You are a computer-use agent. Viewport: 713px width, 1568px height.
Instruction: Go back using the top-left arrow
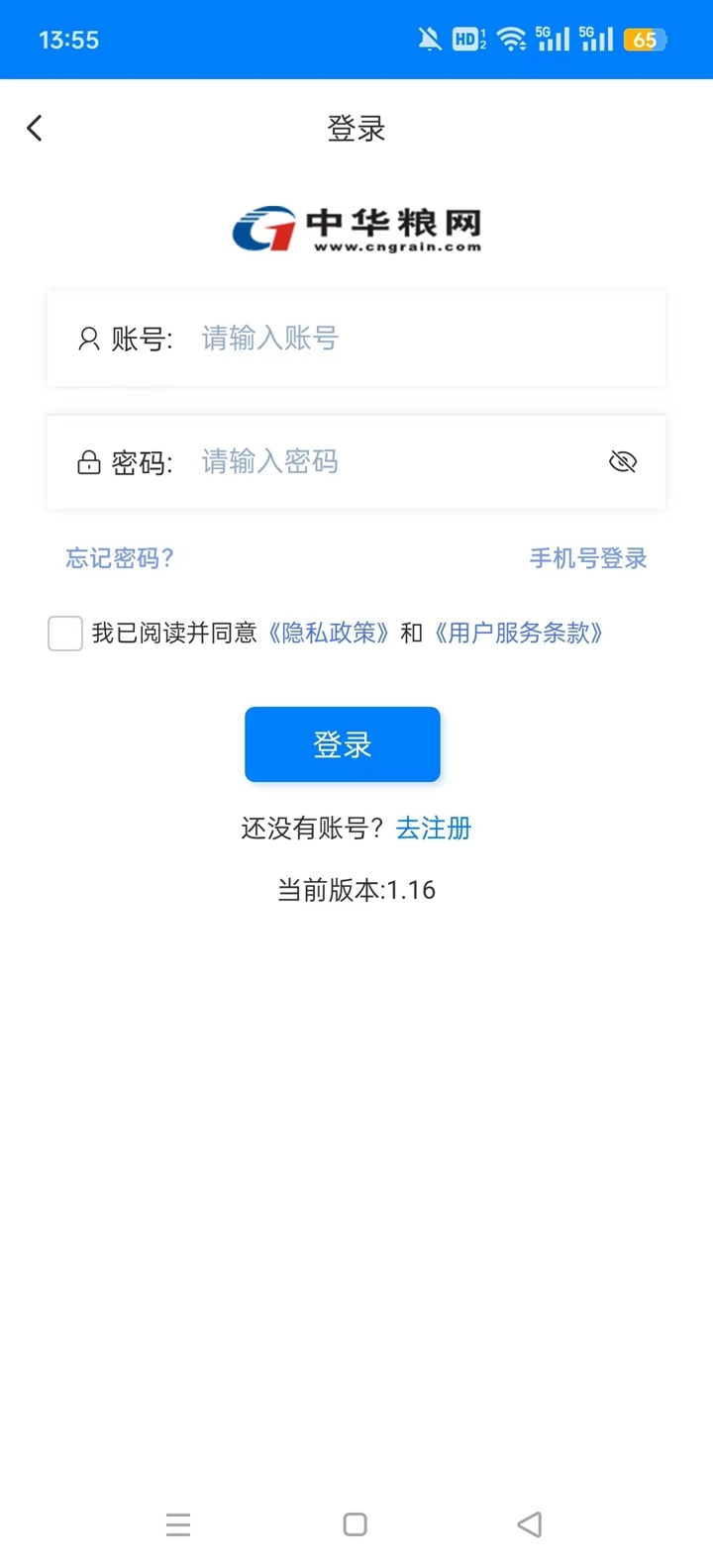[x=35, y=128]
